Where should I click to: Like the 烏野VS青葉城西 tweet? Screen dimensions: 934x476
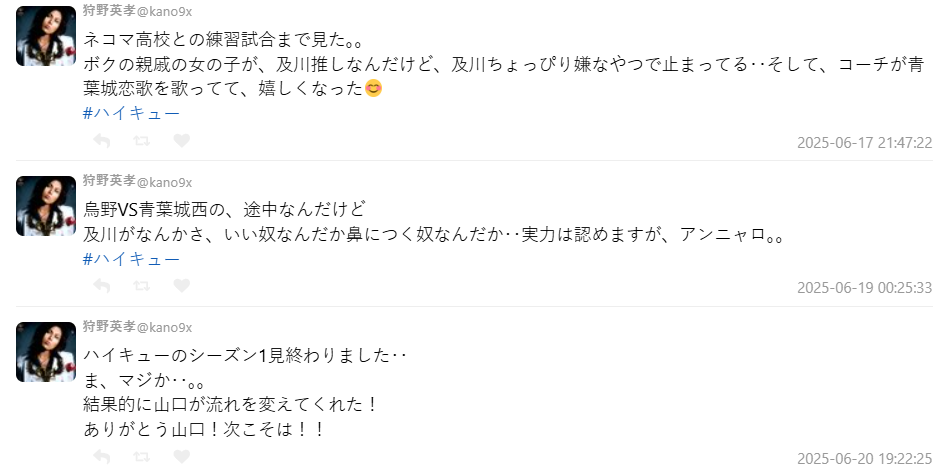click(x=181, y=286)
